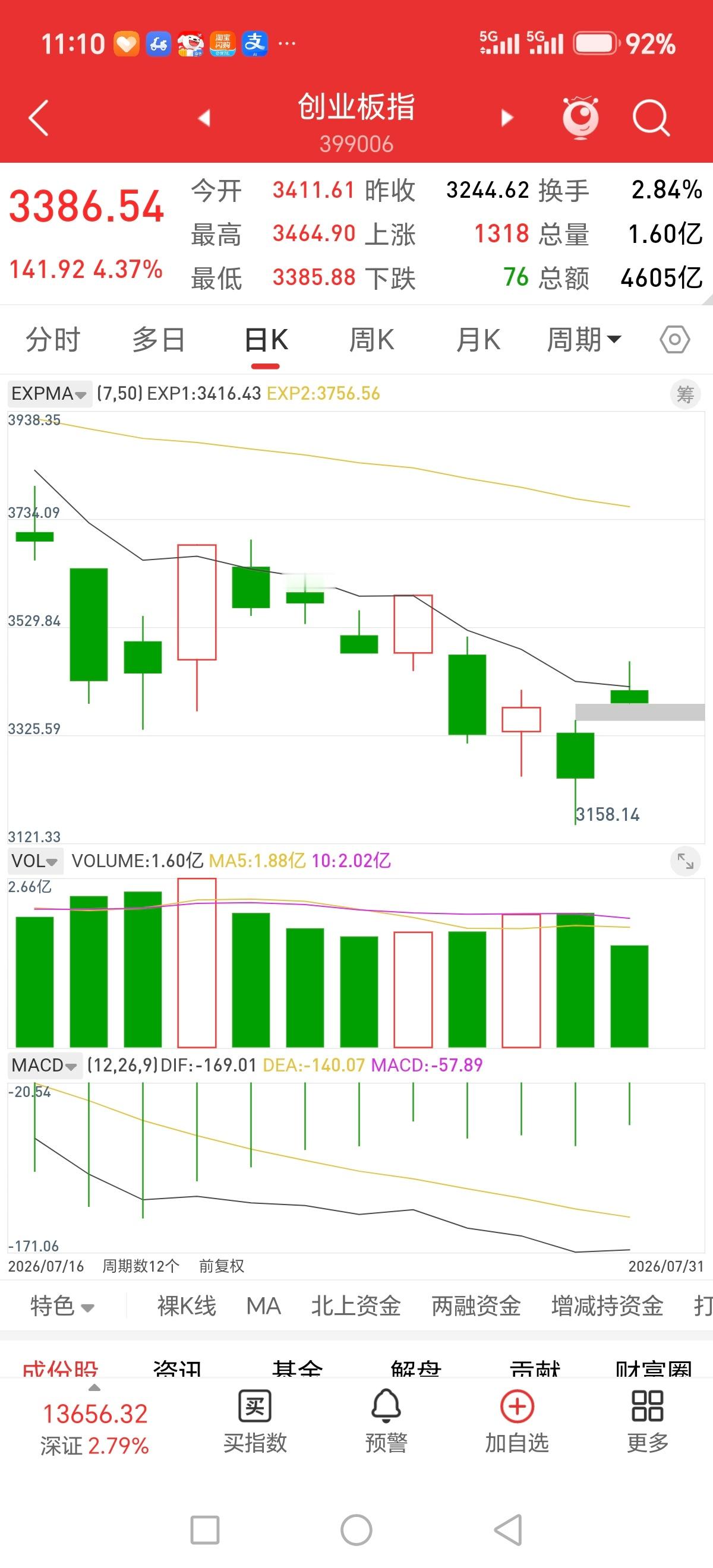
Task: Change the MACD indicator dropdown
Action: [45, 1065]
